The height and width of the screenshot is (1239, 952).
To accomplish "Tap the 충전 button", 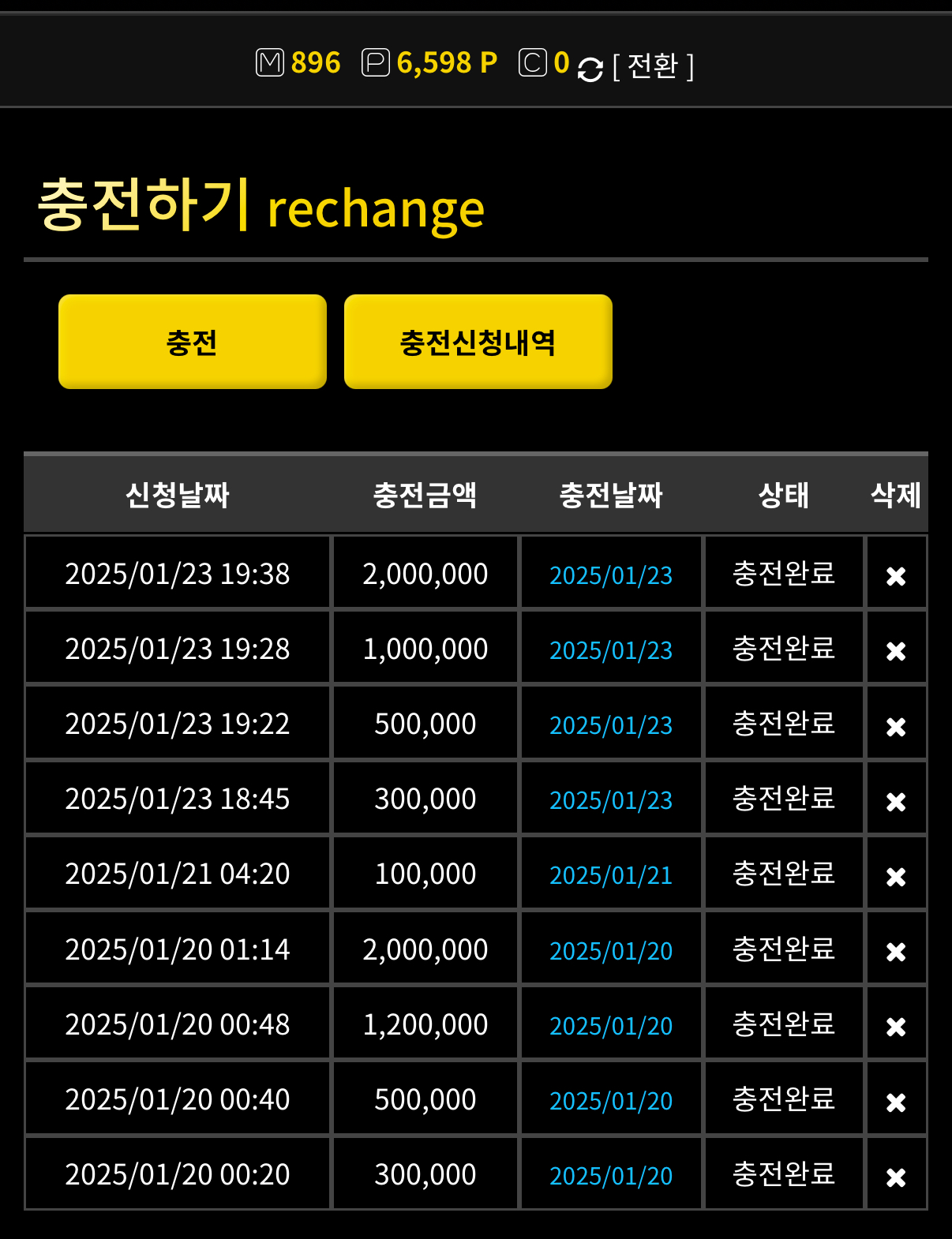I will point(192,342).
